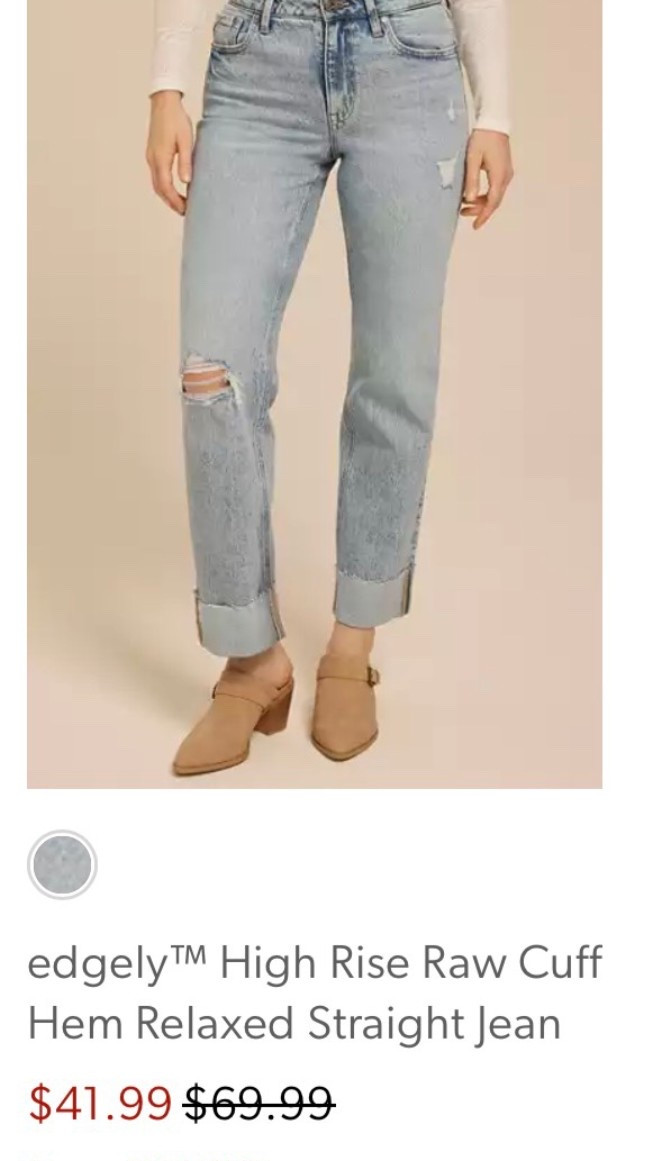The width and height of the screenshot is (653, 1161).
Task: Open edgely High Rise Raw Cuff Hem Jean title
Action: coord(314,993)
